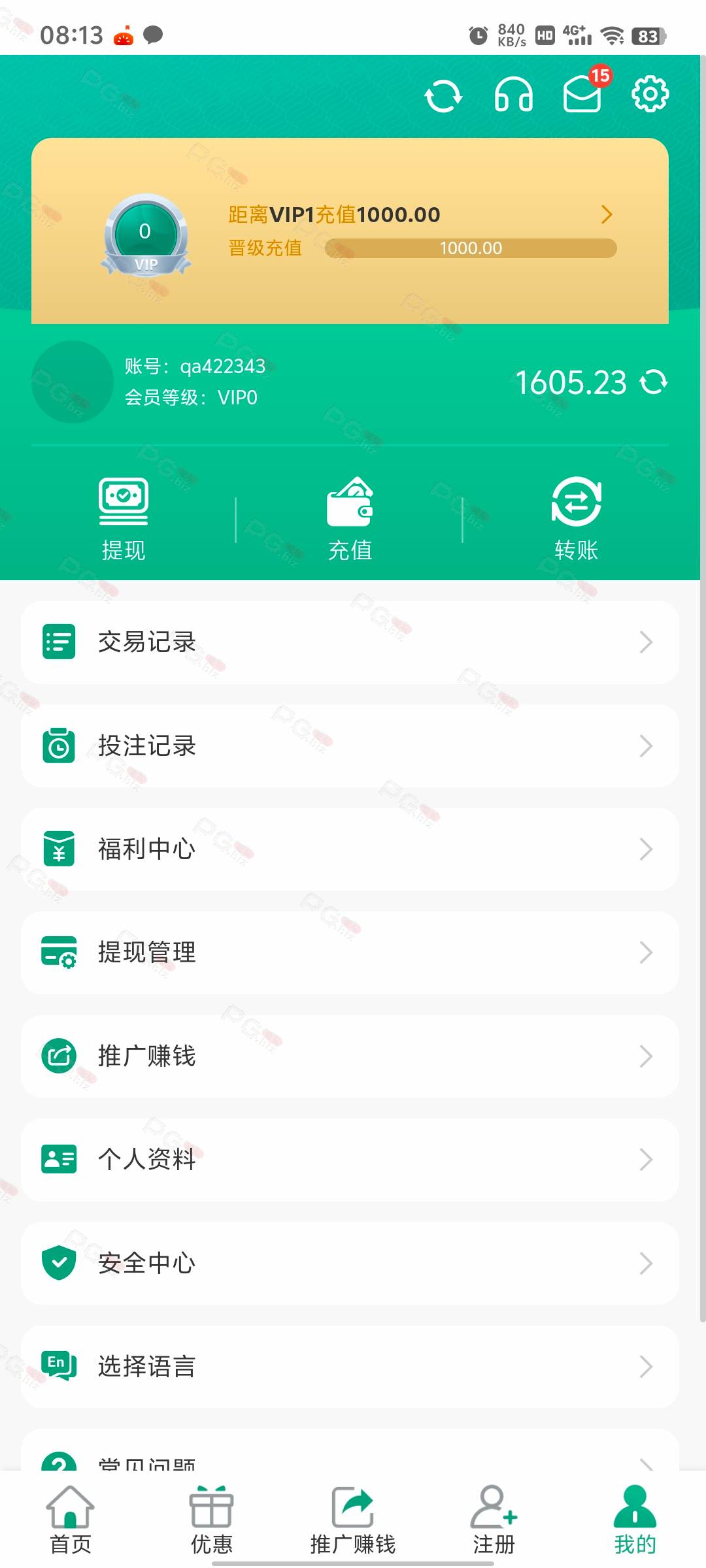The height and width of the screenshot is (1568, 706).
Task: Switch to the 注册 register tab
Action: [494, 1520]
